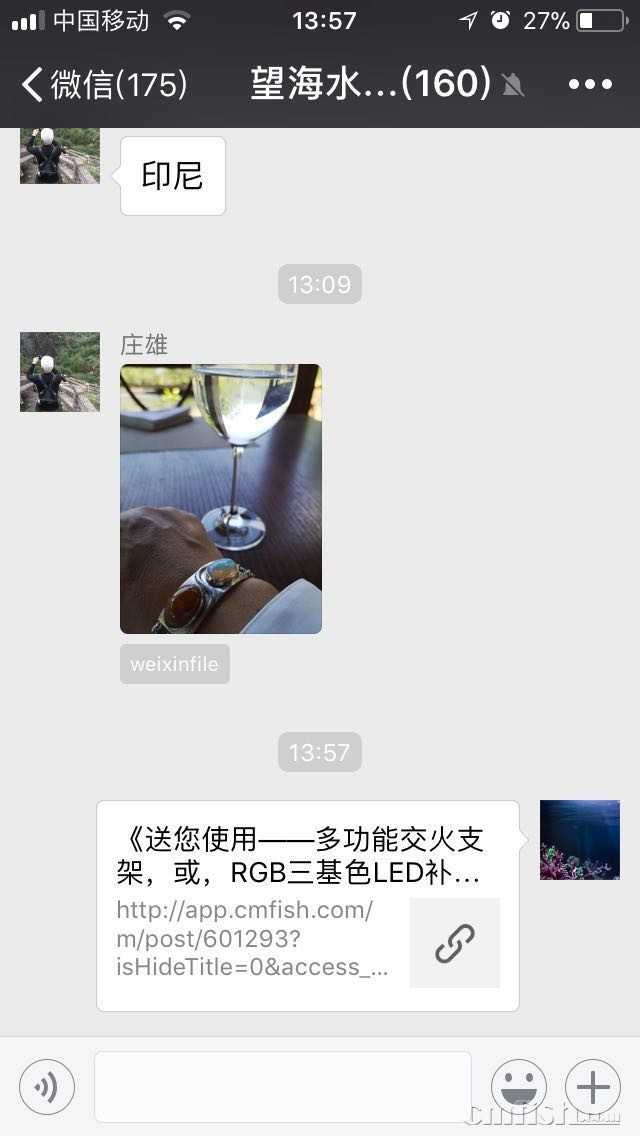Open the shared cmfish.com link card
640x1136 pixels.
coord(308,906)
